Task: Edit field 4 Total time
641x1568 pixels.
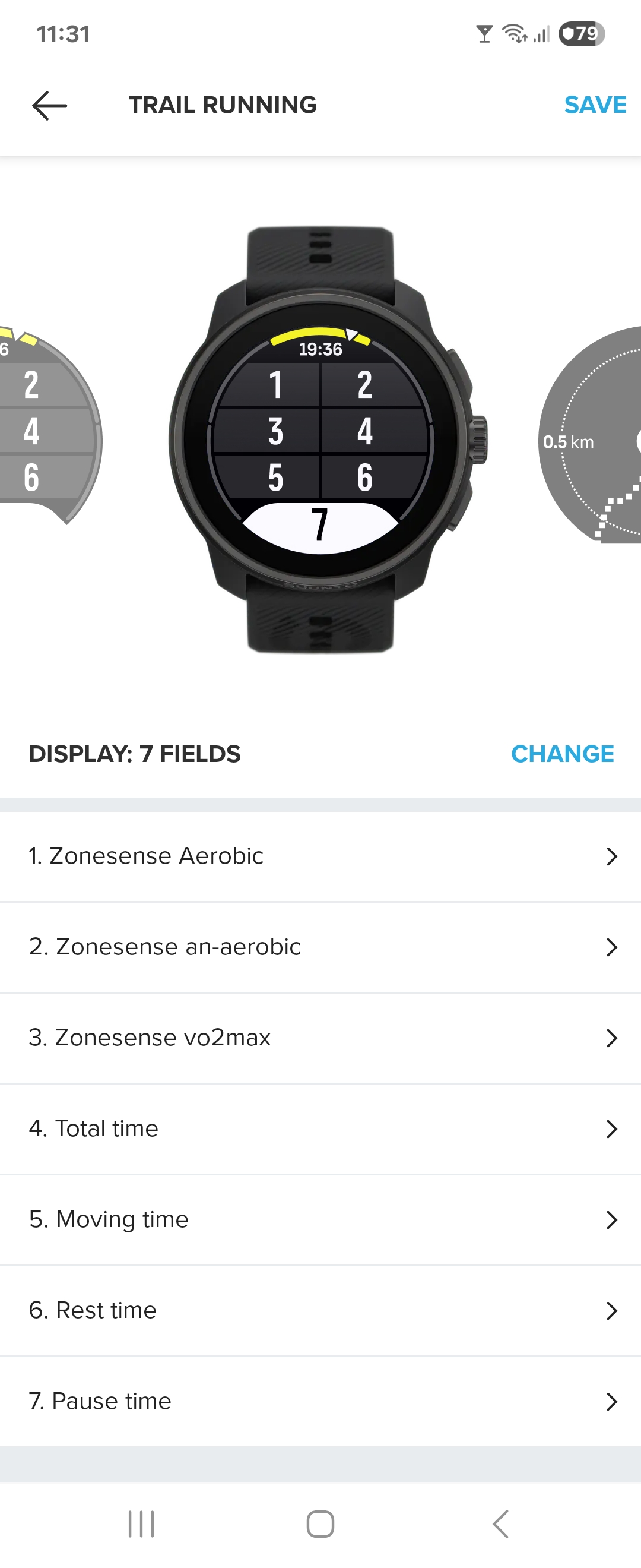Action: 320,1128
